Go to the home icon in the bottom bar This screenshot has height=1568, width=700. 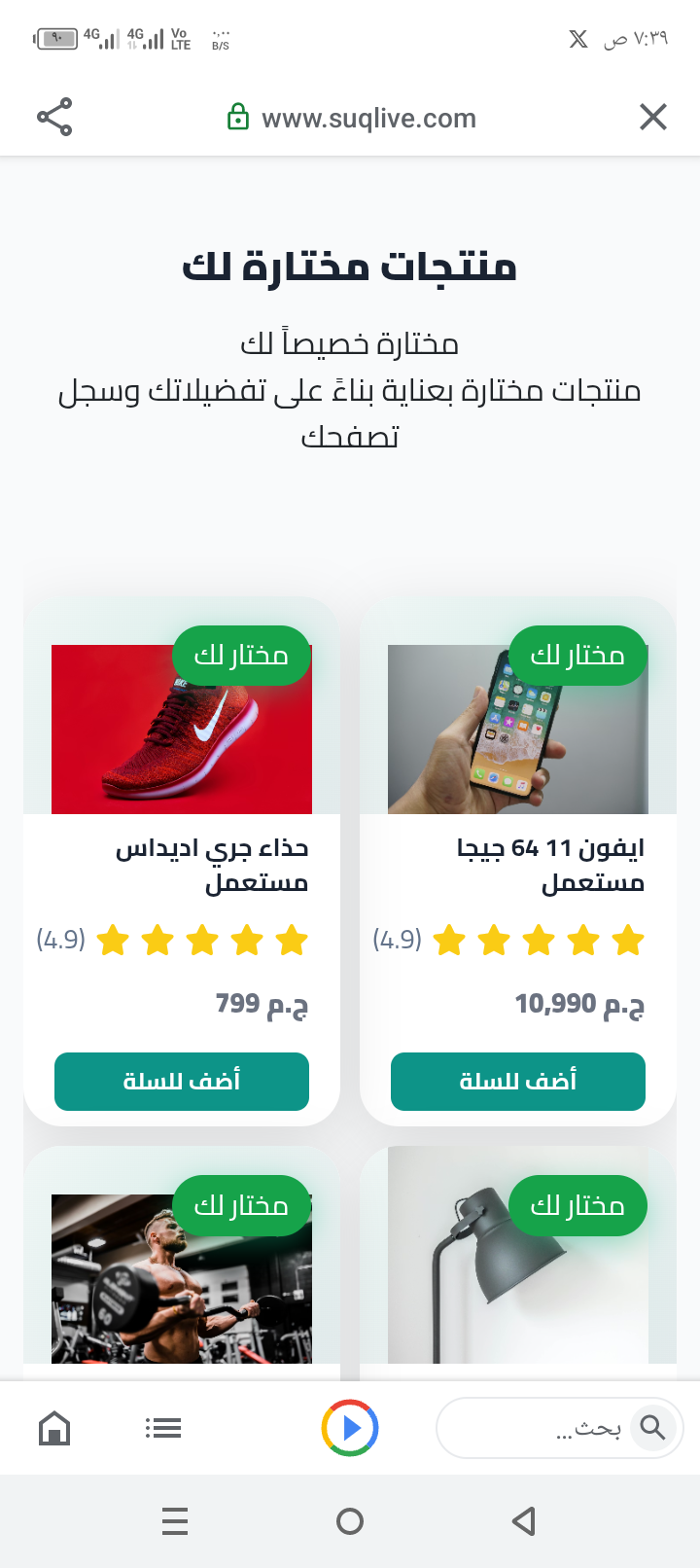(x=54, y=1428)
